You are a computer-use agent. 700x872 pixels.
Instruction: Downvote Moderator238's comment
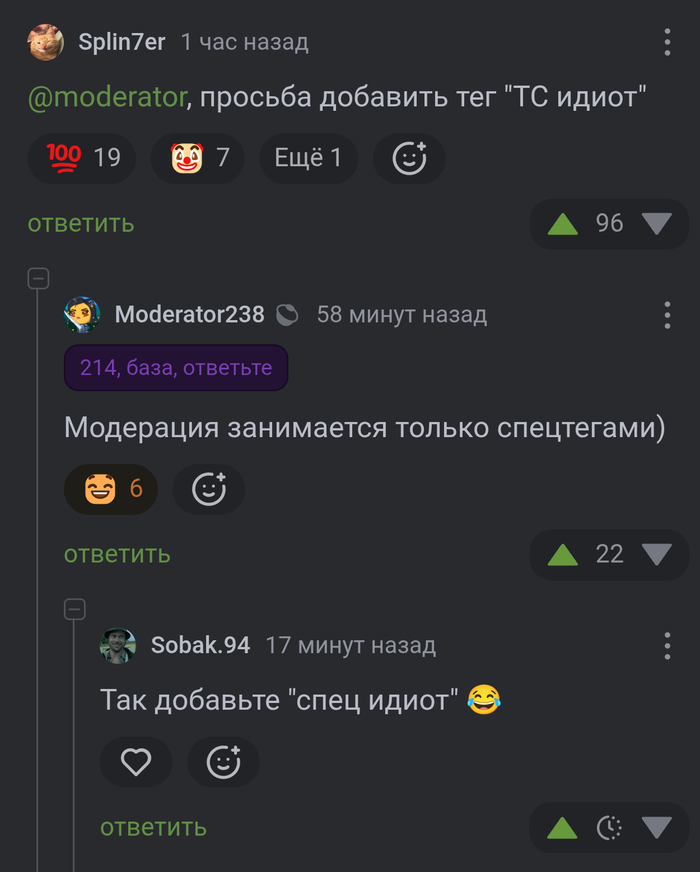tap(657, 554)
